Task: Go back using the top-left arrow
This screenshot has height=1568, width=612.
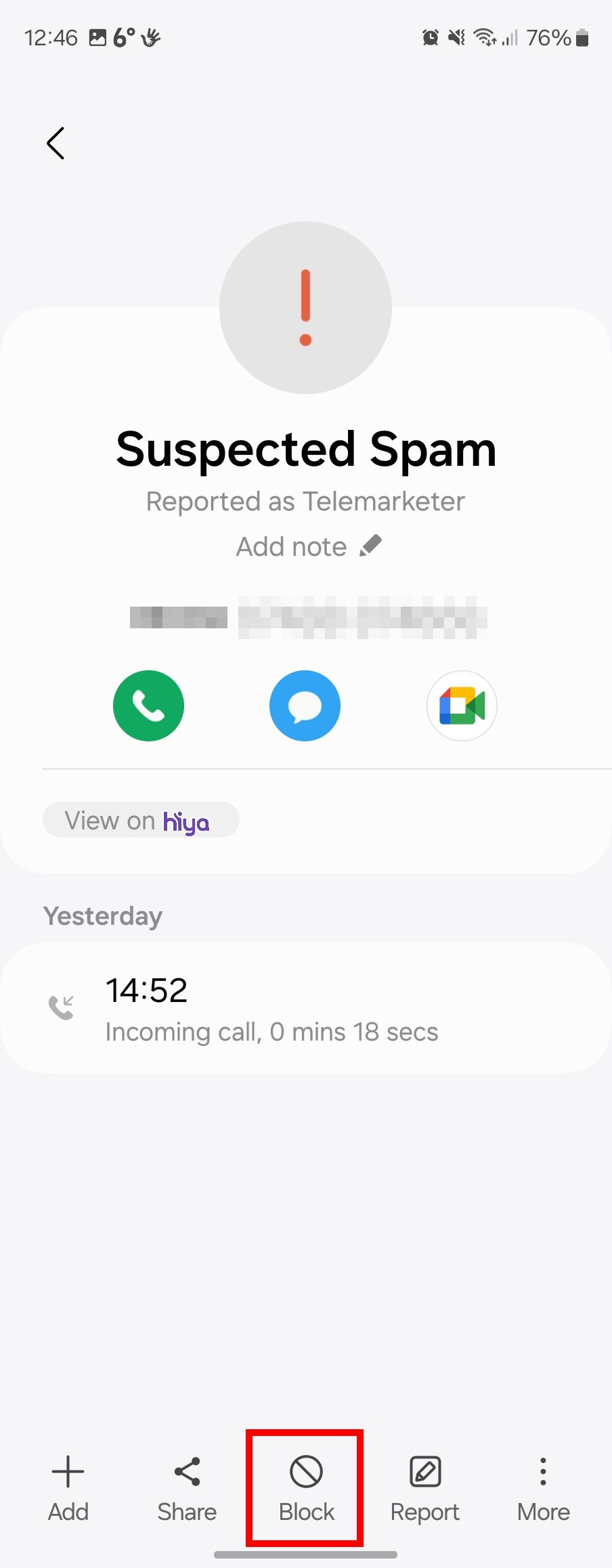Action: coord(56,144)
